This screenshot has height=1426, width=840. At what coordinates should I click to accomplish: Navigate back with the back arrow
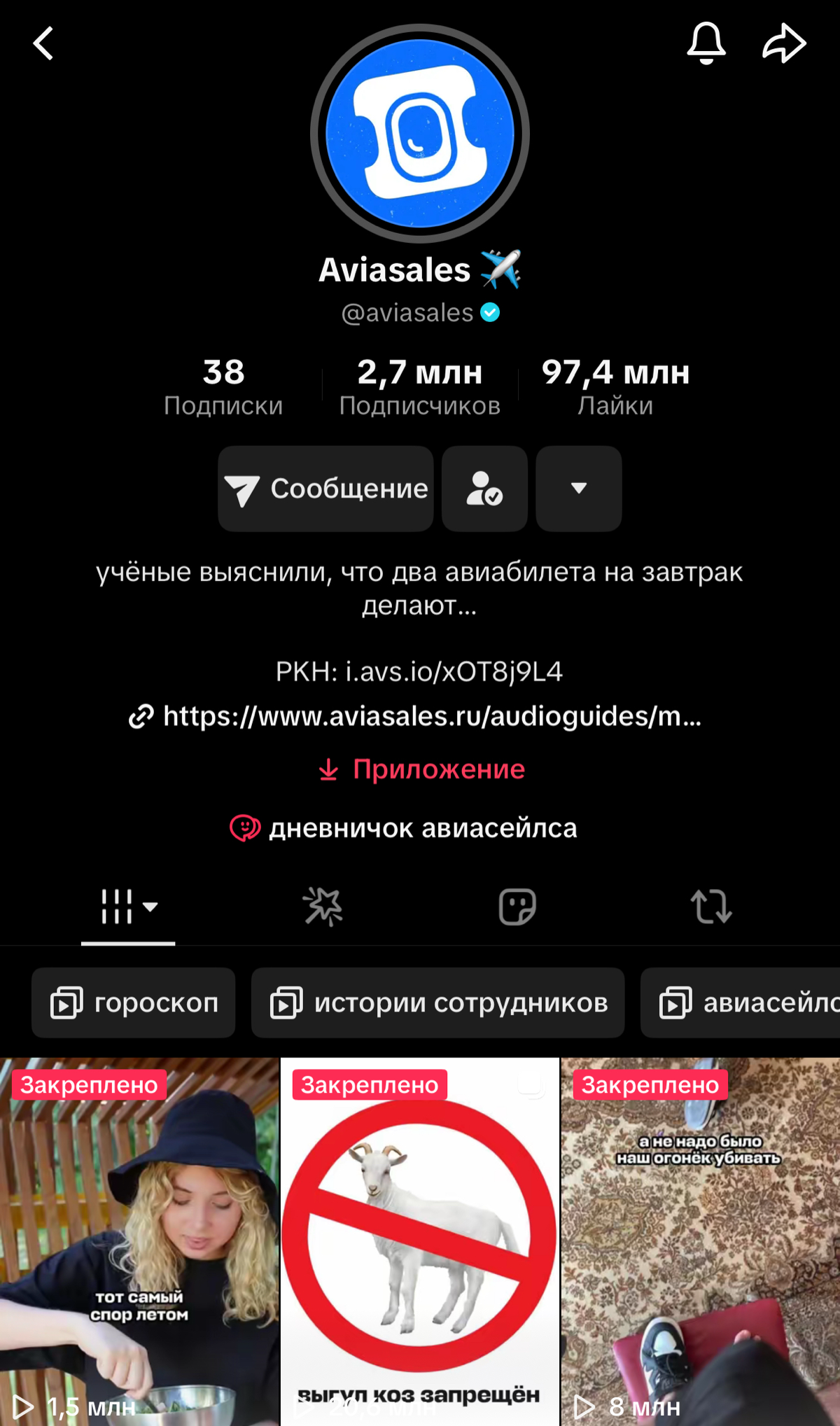click(x=43, y=43)
